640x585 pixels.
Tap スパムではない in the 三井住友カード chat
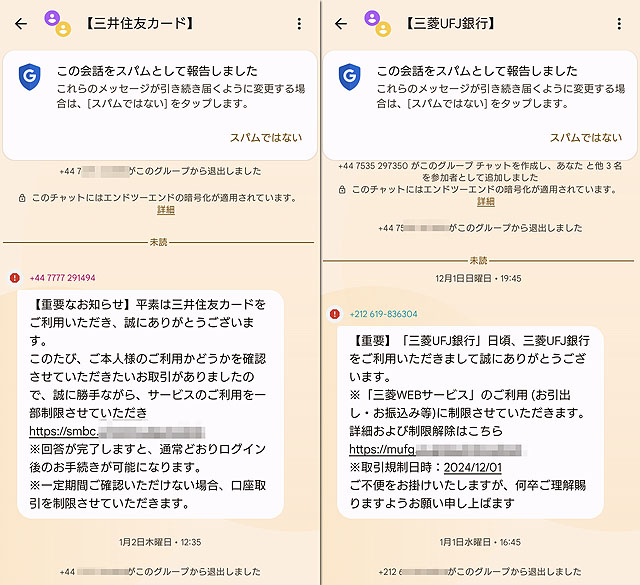(x=266, y=138)
